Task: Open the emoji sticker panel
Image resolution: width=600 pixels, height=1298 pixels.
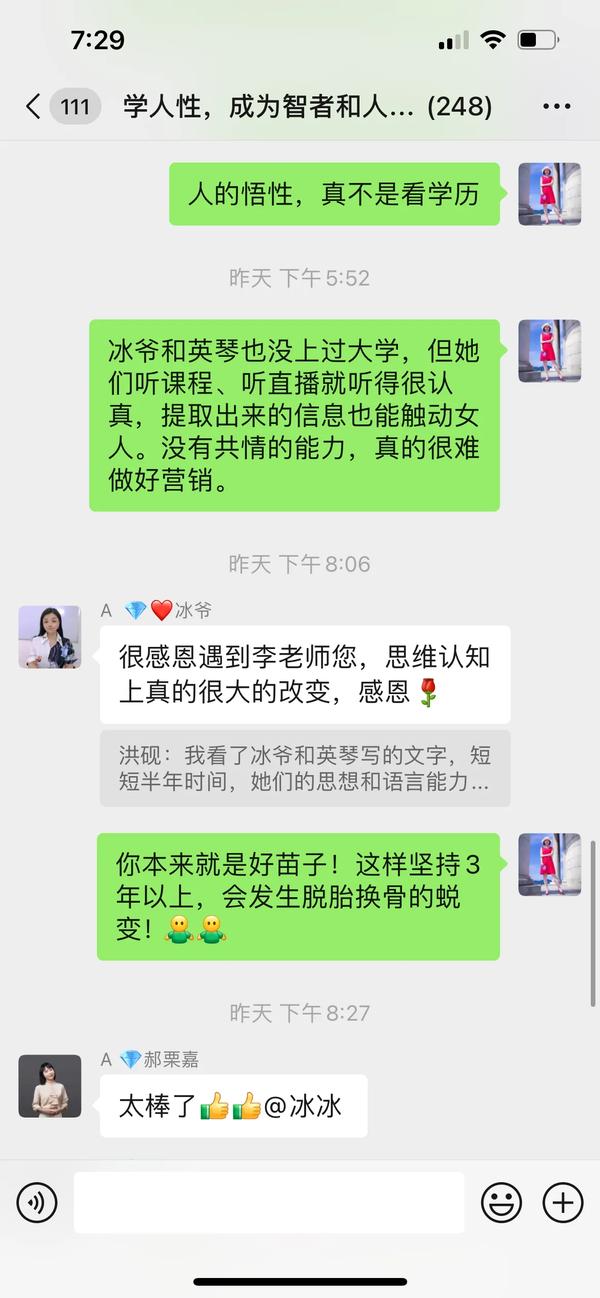Action: (x=501, y=1202)
